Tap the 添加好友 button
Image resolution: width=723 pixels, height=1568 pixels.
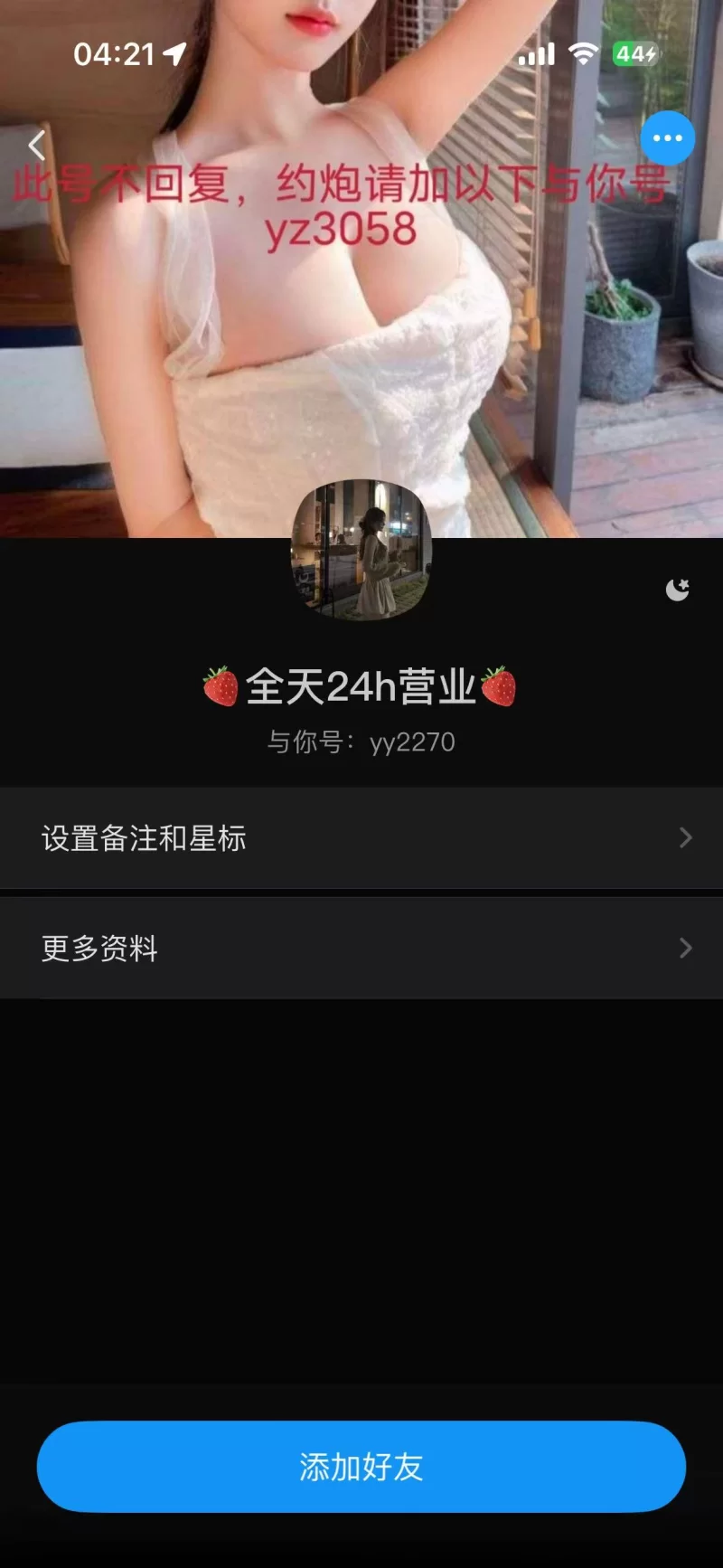(x=361, y=1467)
